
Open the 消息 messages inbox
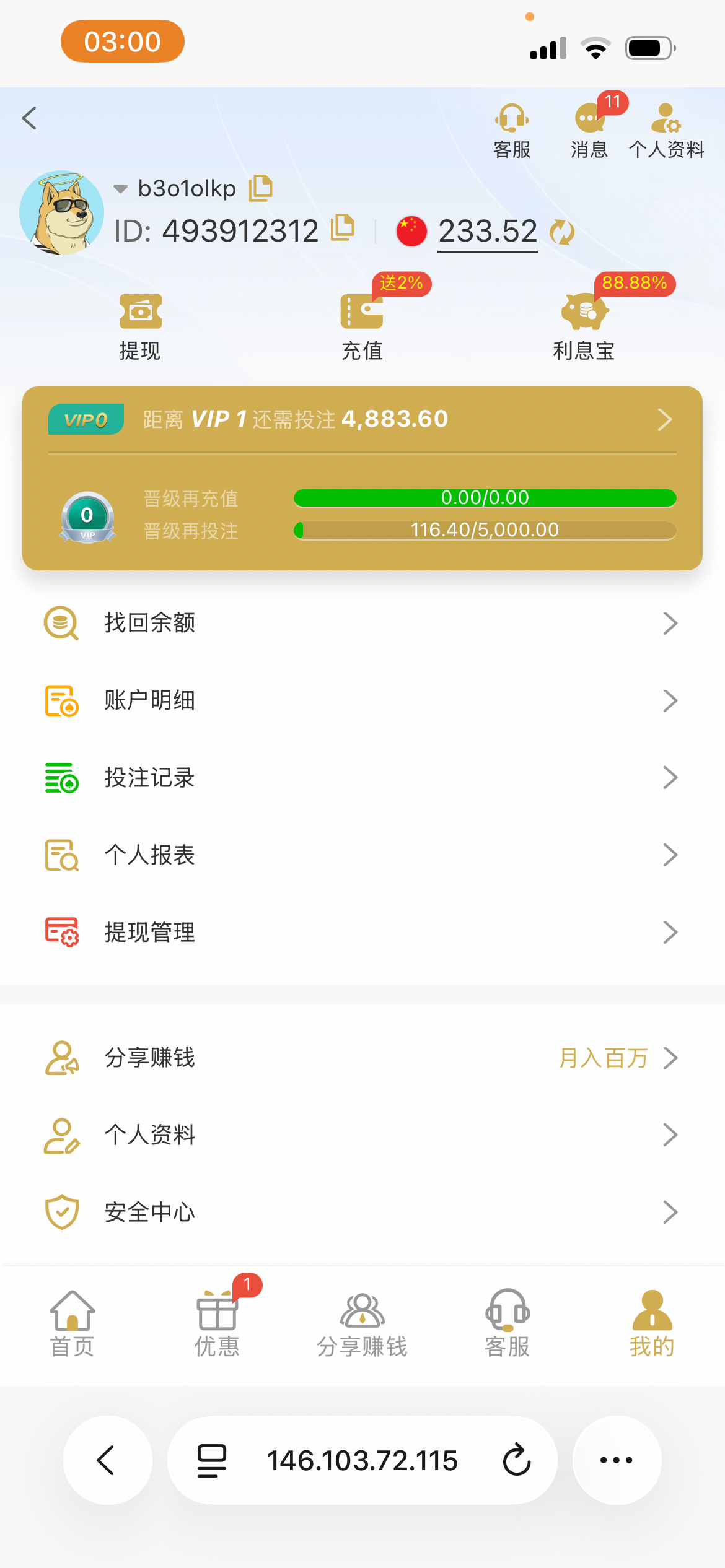tap(589, 130)
